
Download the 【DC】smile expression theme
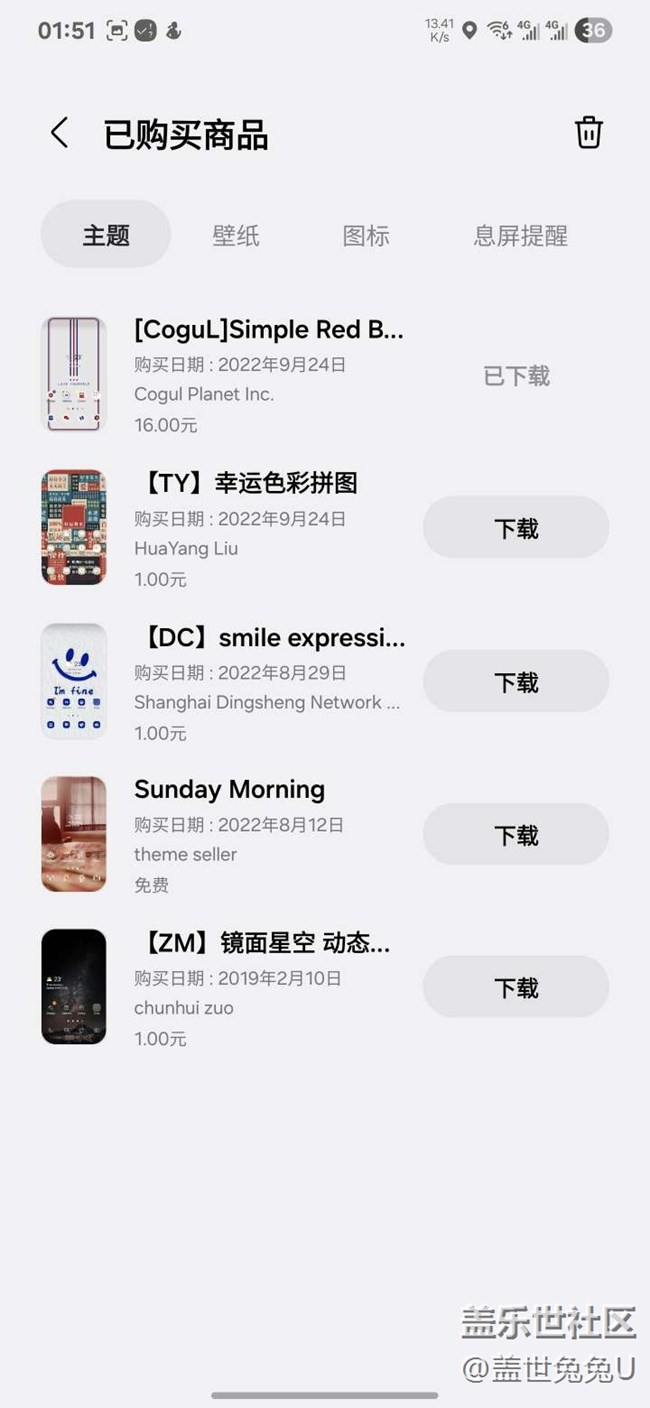click(x=516, y=682)
